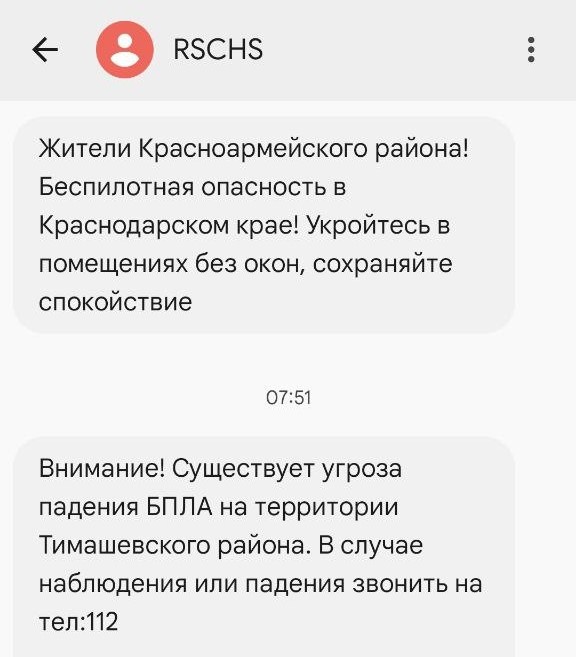Open the RSCHS contact avatar
Screen dimensions: 576x657
click(124, 49)
